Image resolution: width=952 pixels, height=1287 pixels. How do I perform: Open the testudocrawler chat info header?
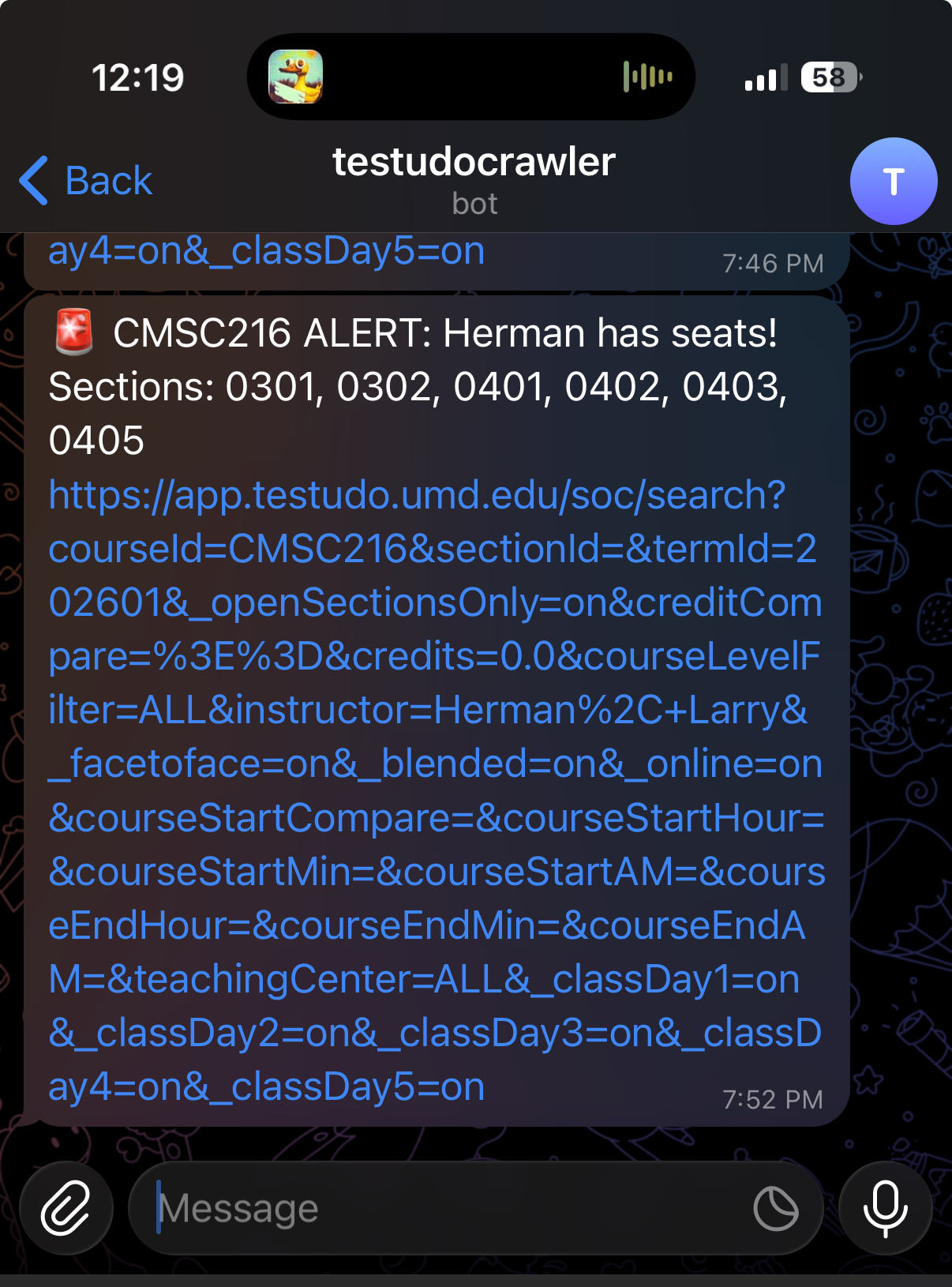474,178
